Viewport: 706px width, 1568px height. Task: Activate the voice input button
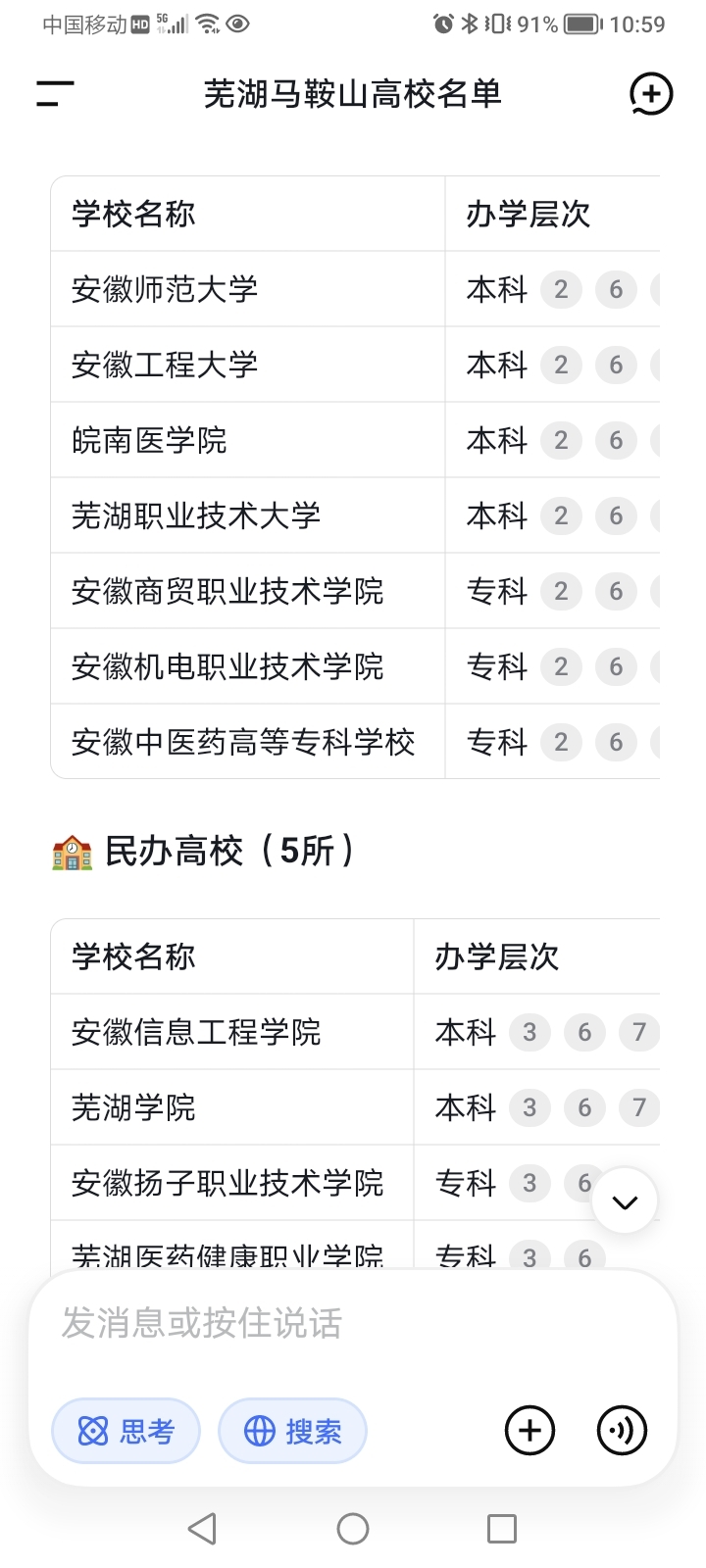pyautogui.click(x=622, y=1430)
